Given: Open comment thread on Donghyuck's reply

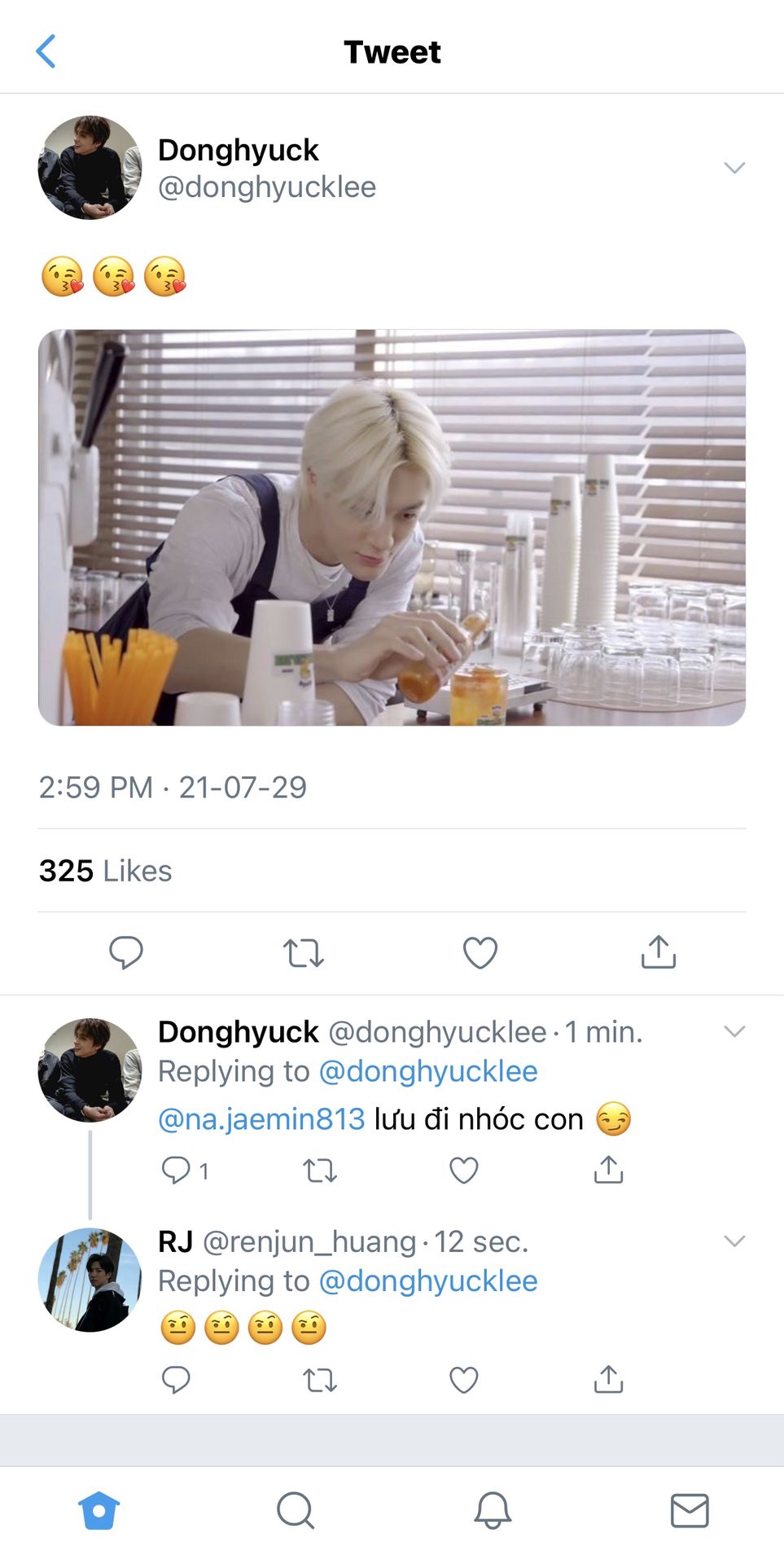Looking at the screenshot, I should click(177, 1171).
